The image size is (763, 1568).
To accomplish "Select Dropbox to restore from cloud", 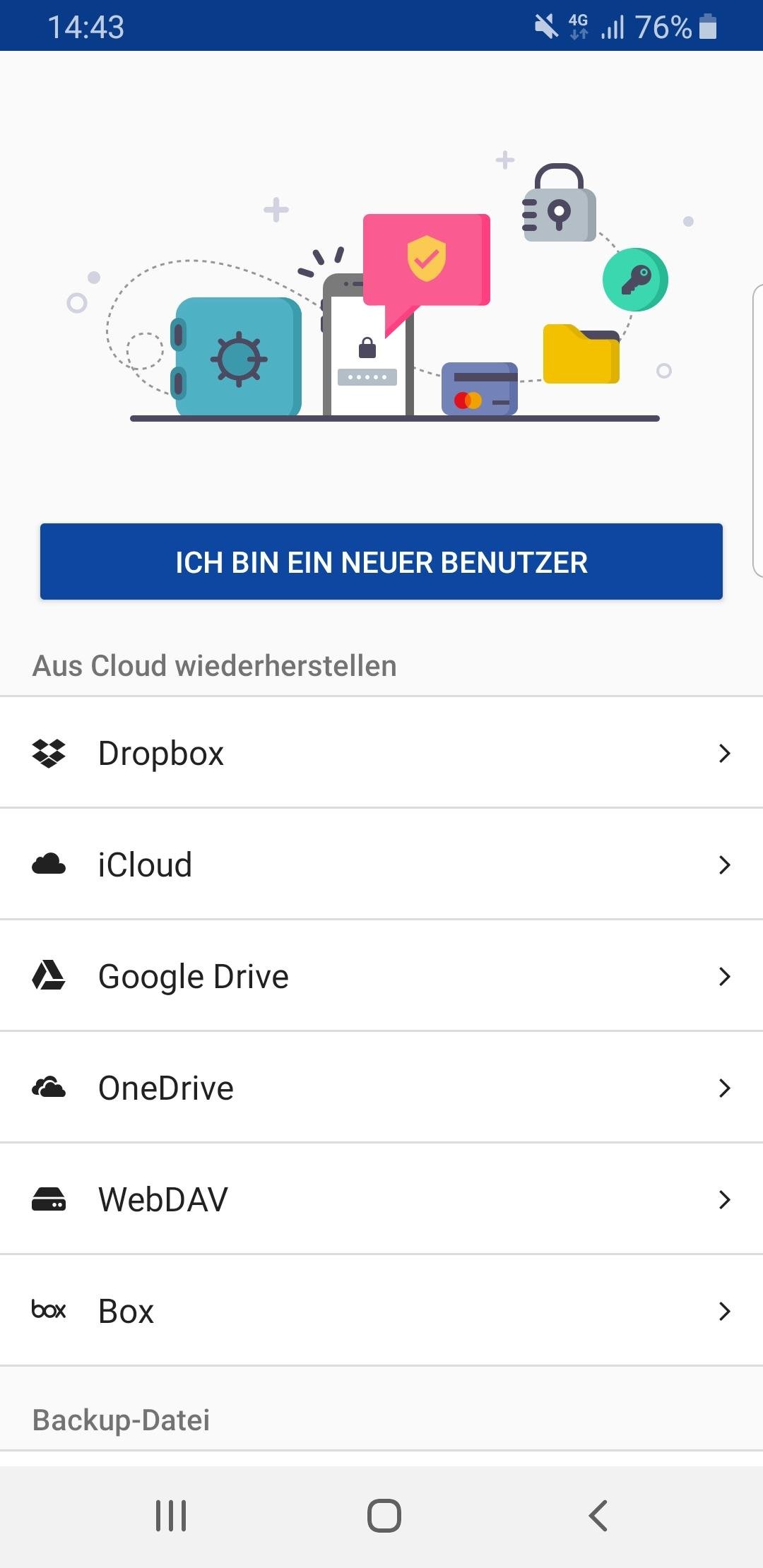I will (x=381, y=753).
